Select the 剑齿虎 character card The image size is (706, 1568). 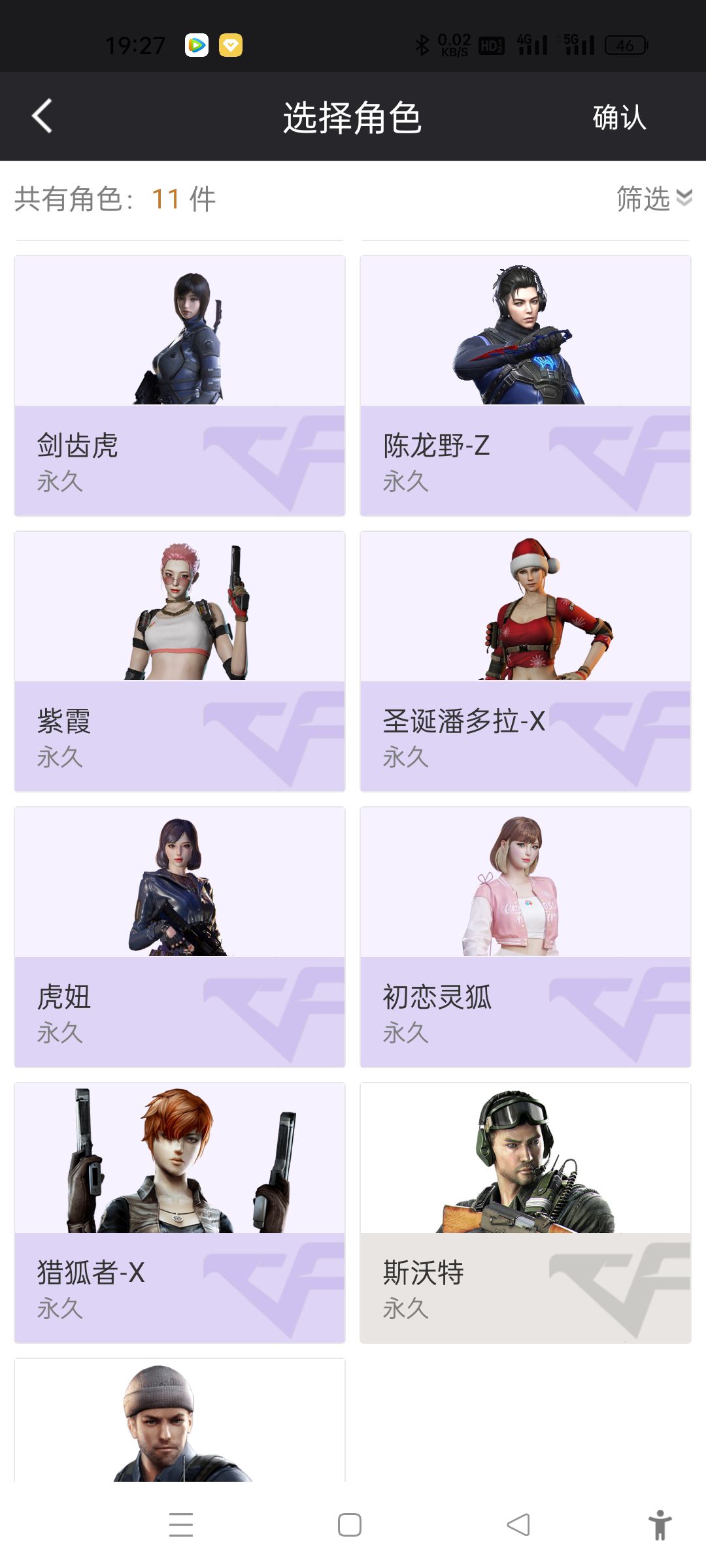click(x=180, y=385)
